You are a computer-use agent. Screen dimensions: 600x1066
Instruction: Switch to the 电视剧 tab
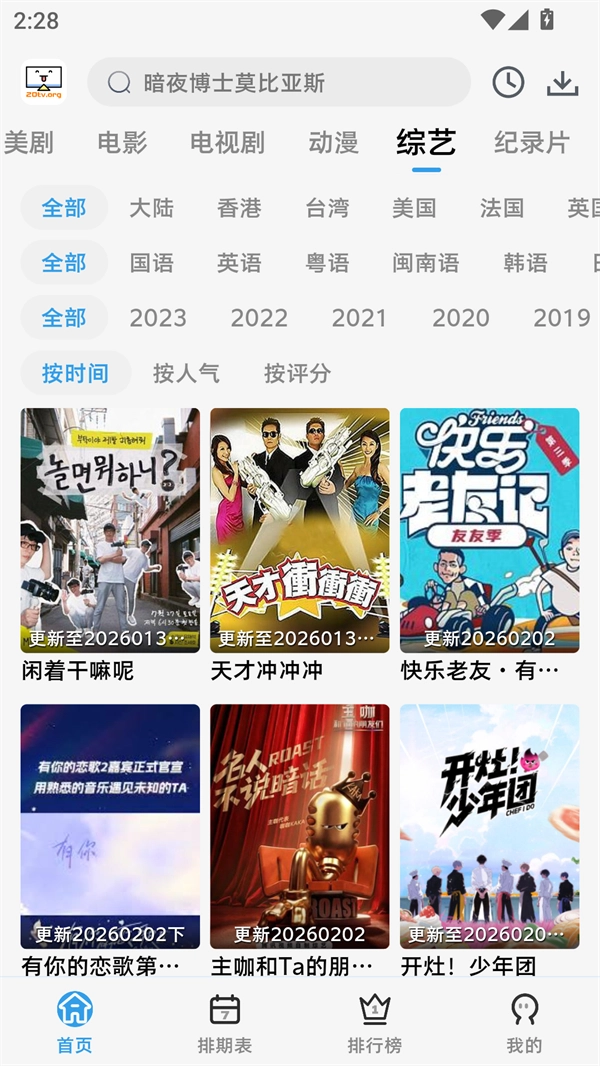coord(227,143)
